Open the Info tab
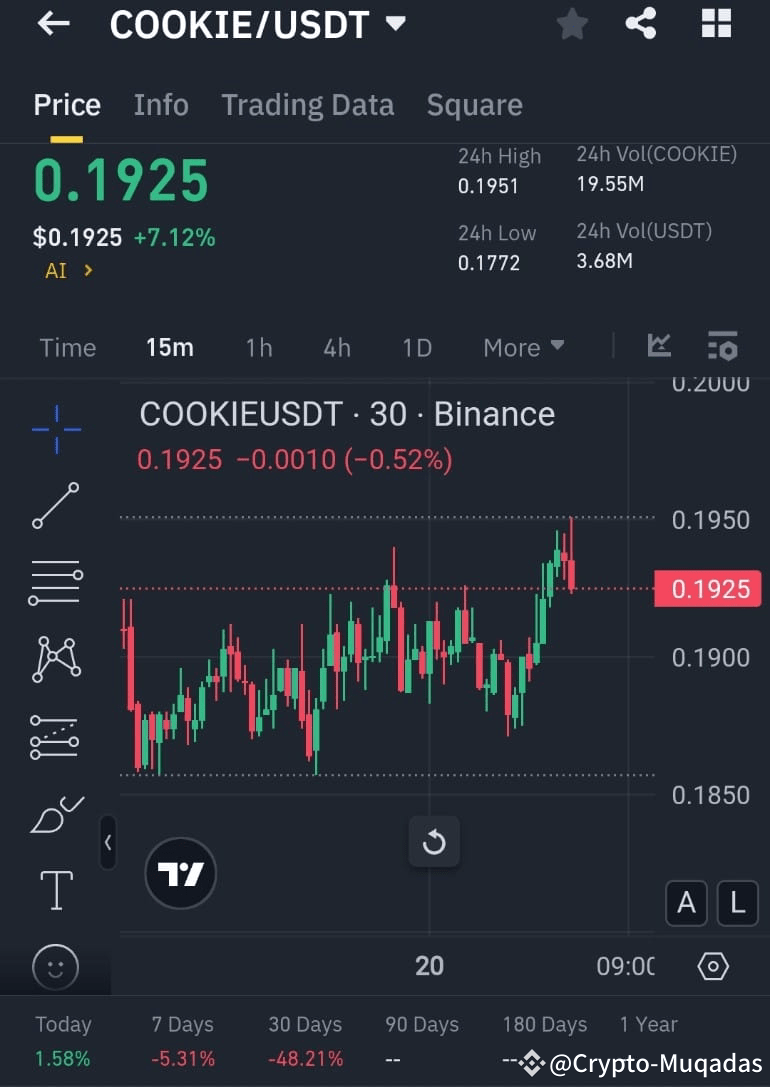The width and height of the screenshot is (770, 1087). [x=161, y=104]
